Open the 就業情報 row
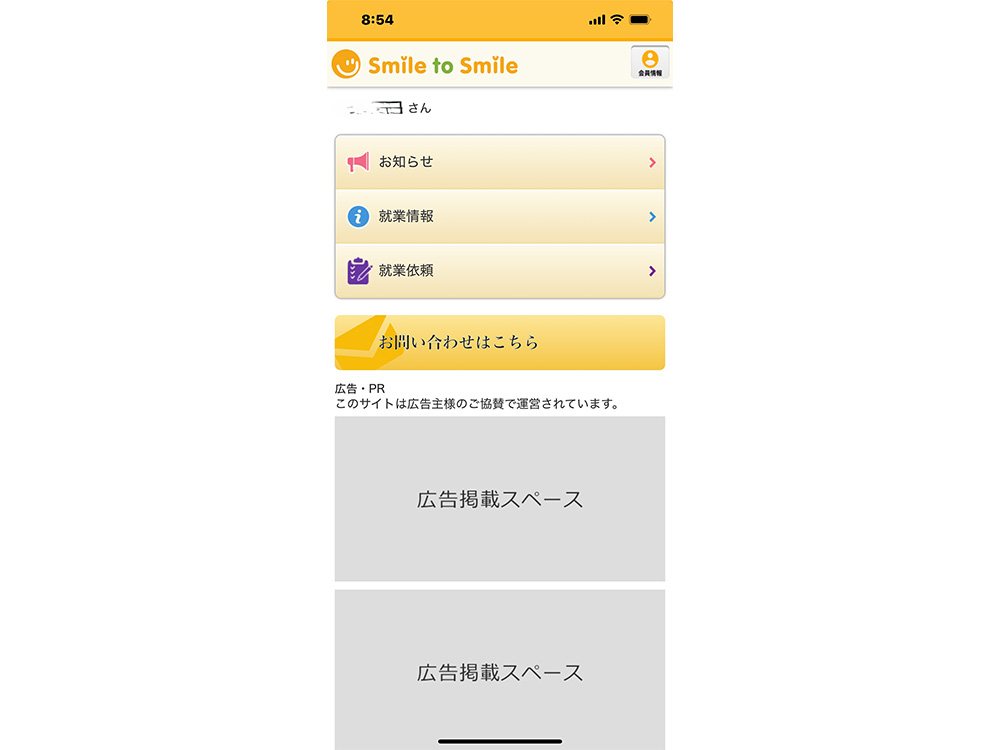1000x750 pixels. tap(500, 216)
